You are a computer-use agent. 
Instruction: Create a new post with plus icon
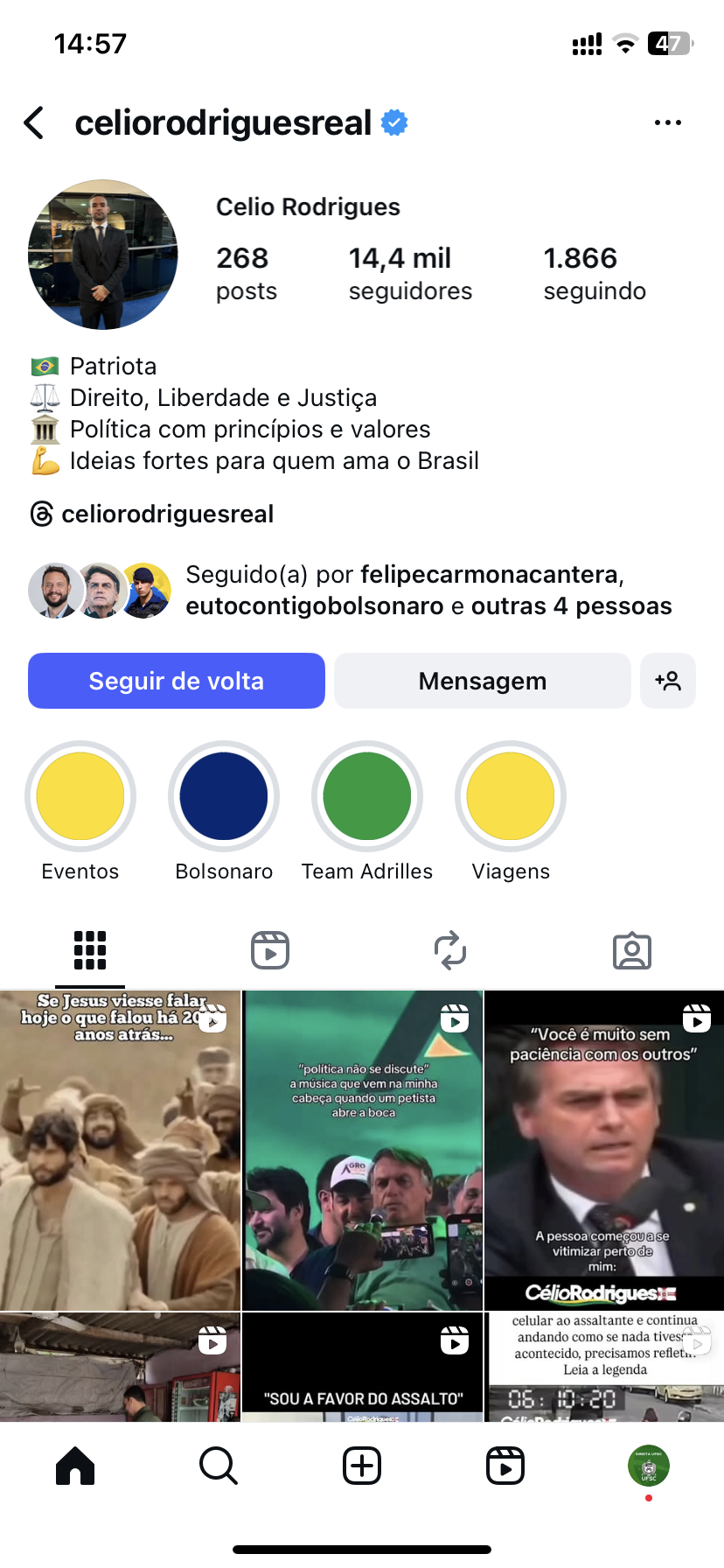(362, 1466)
